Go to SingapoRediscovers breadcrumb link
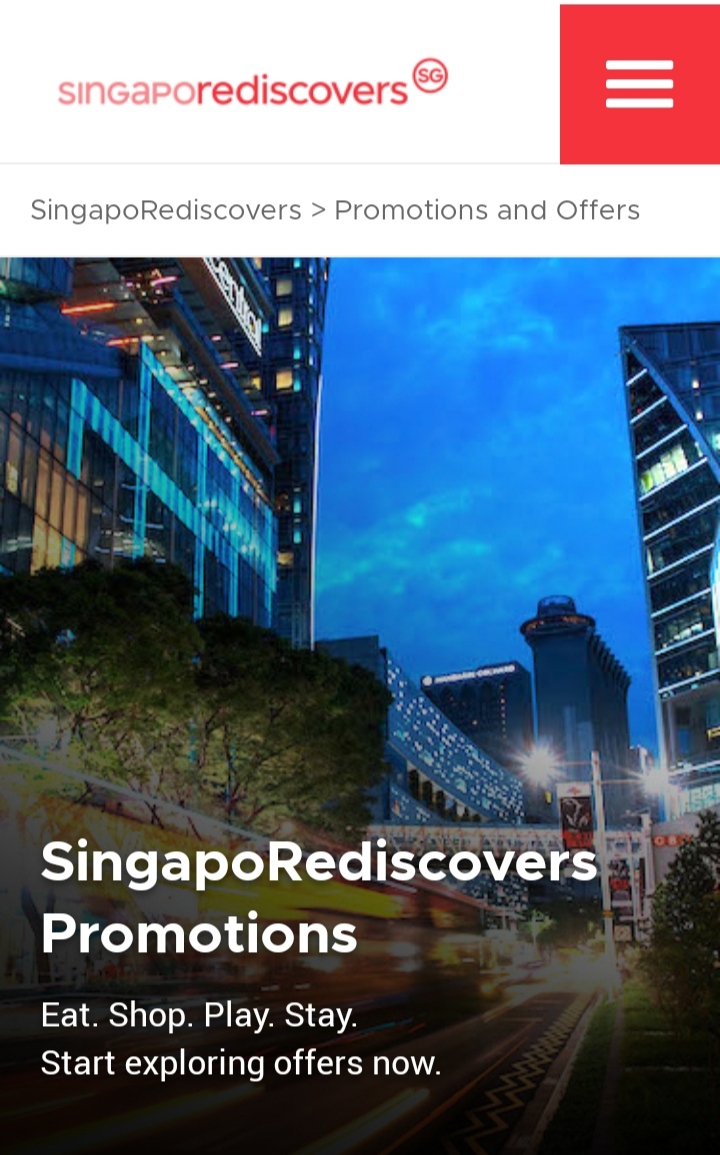720x1155 pixels. coord(166,211)
